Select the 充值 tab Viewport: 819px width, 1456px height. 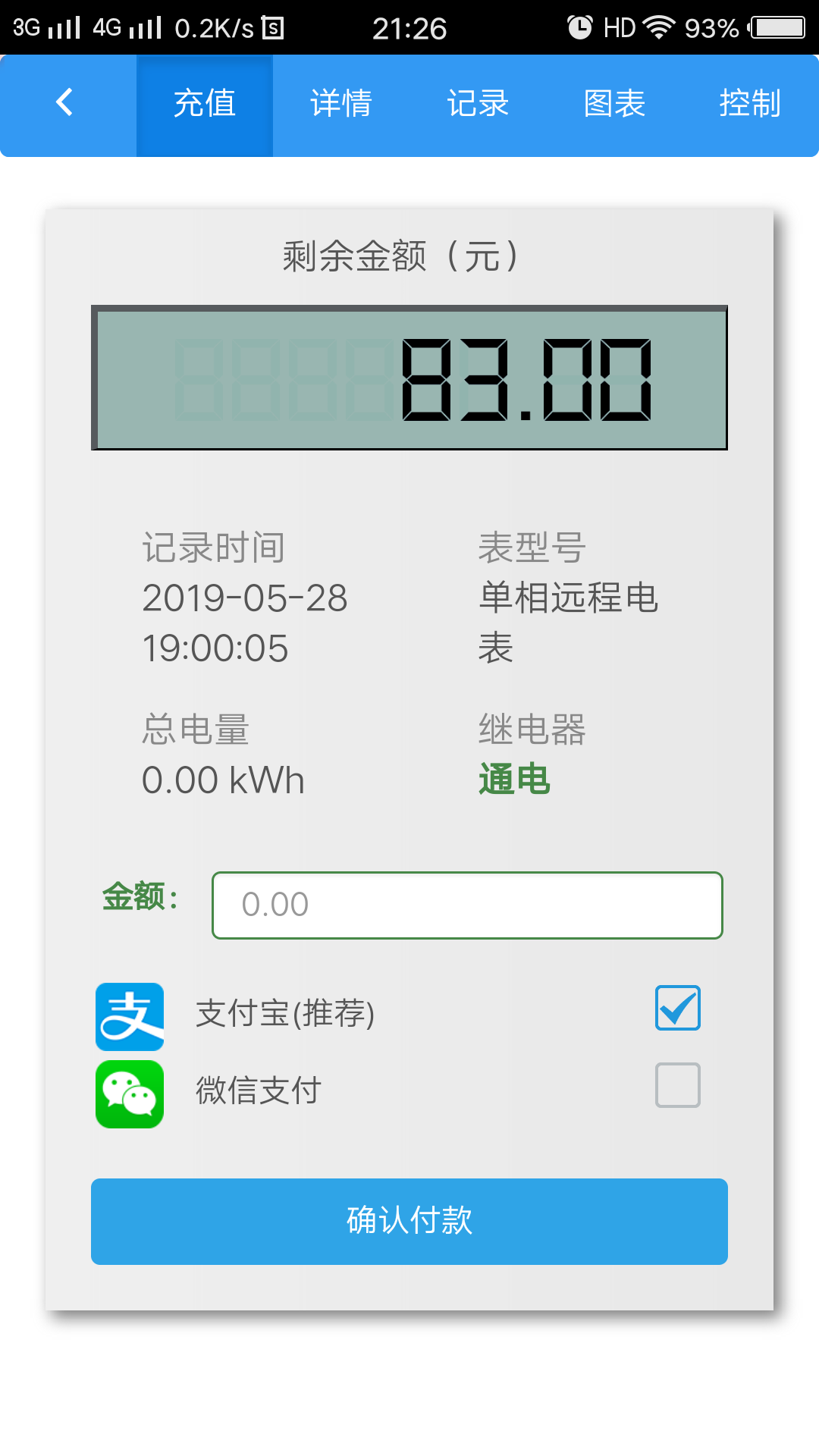click(x=205, y=105)
